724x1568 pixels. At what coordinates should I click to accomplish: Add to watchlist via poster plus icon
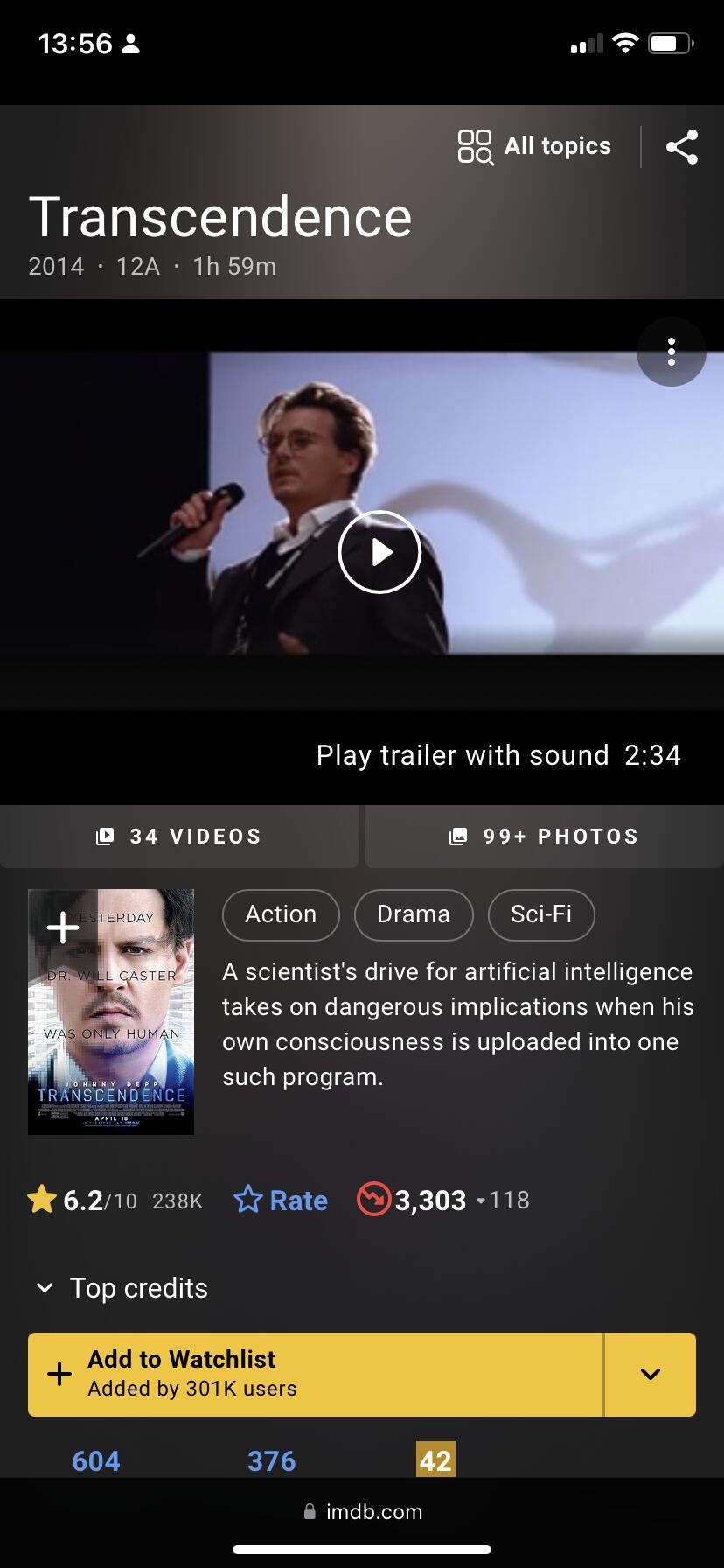[63, 927]
